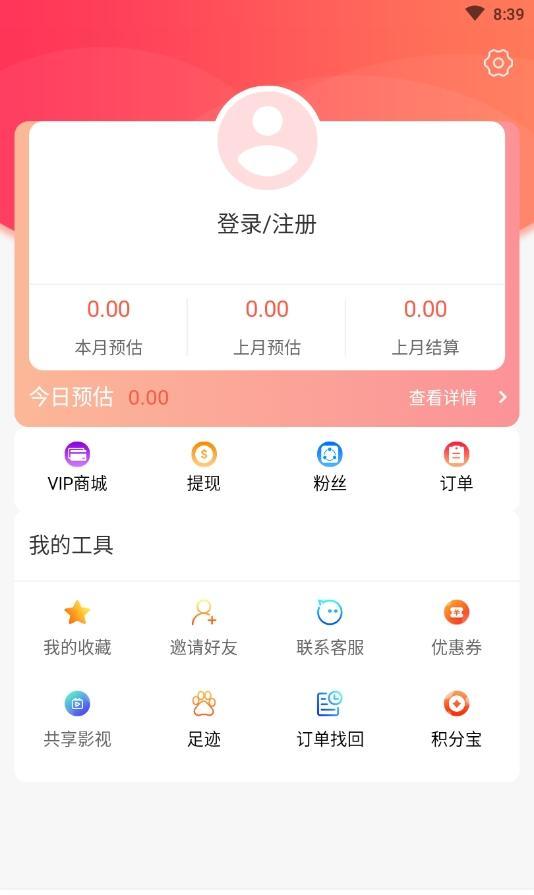Open 查看详情 for today's estimate
Viewport: 534px width, 895px height.
458,397
